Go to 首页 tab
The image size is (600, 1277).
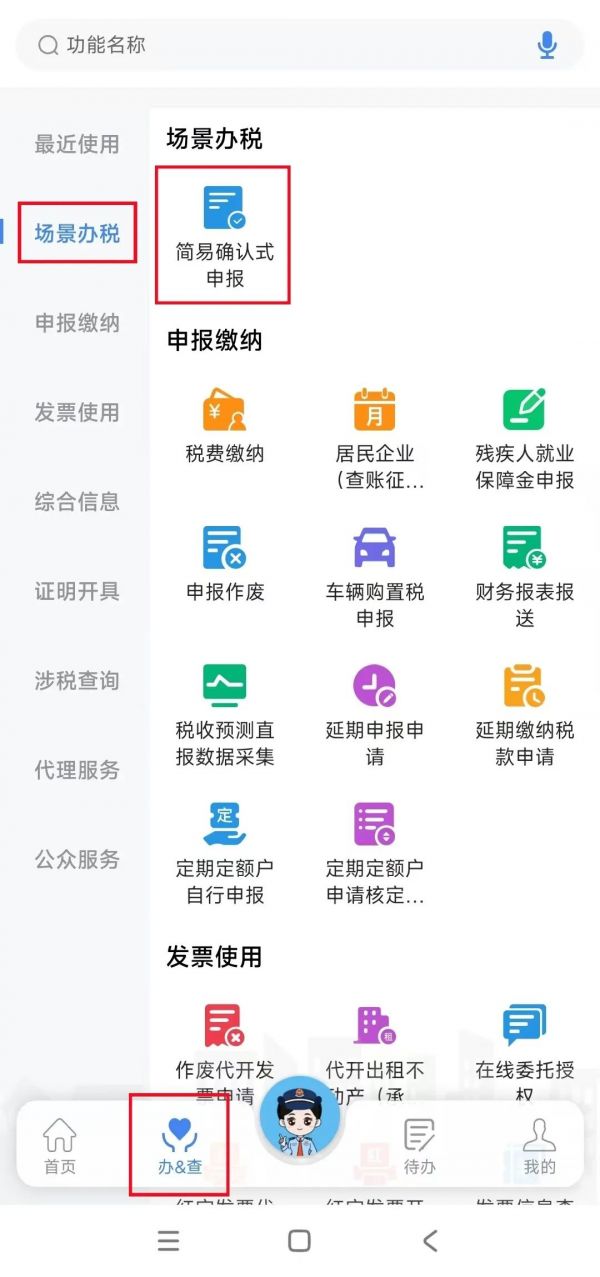pyautogui.click(x=60, y=1146)
